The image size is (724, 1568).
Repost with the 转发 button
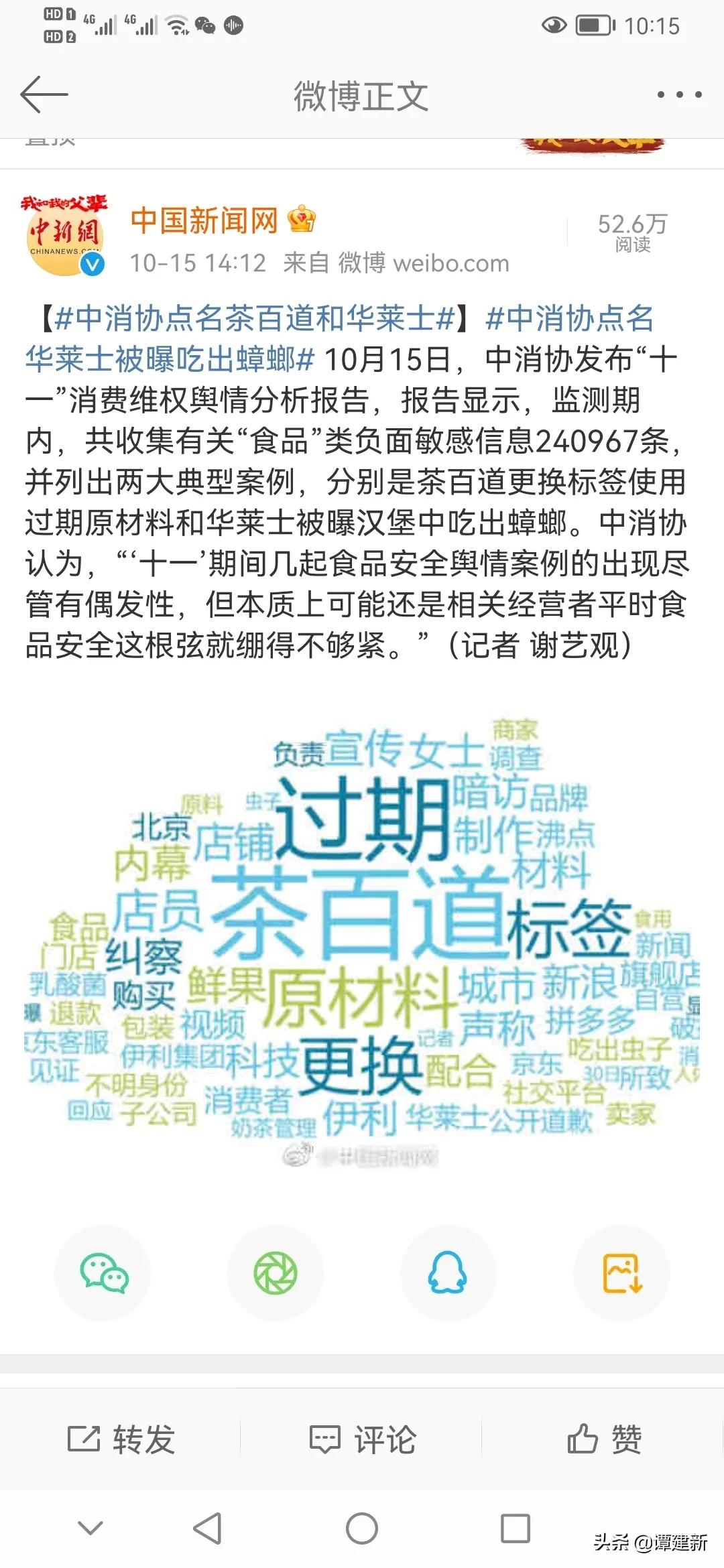(x=121, y=1439)
